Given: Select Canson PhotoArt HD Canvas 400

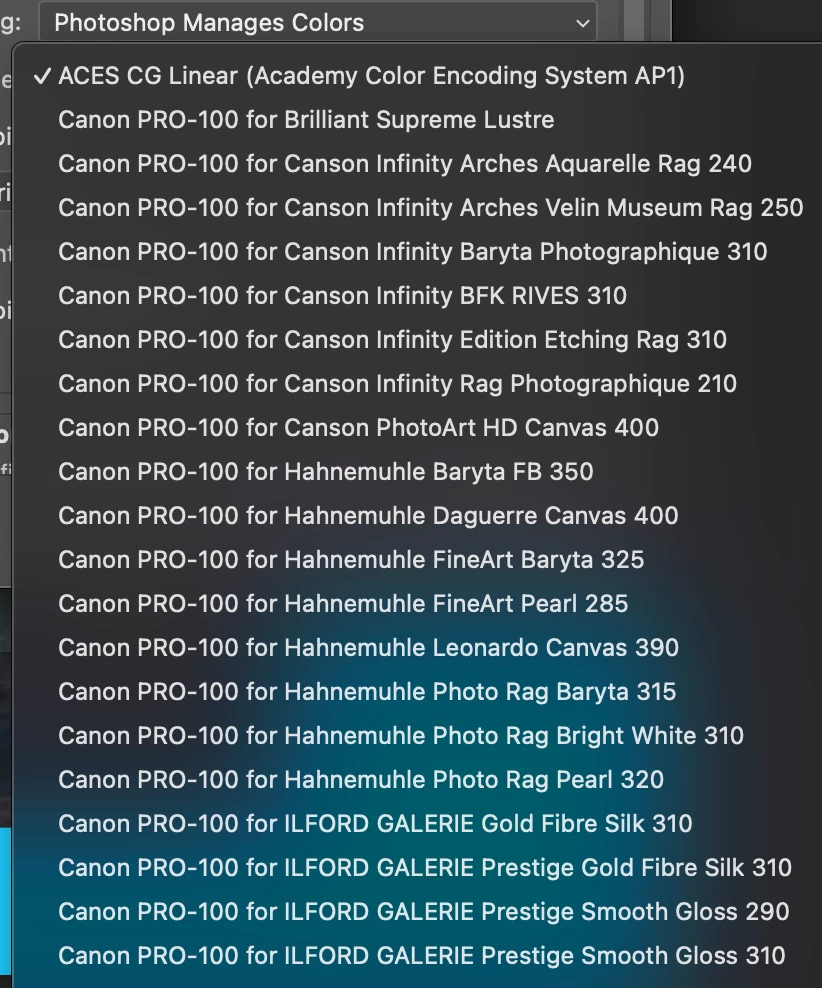Looking at the screenshot, I should pos(358,428).
